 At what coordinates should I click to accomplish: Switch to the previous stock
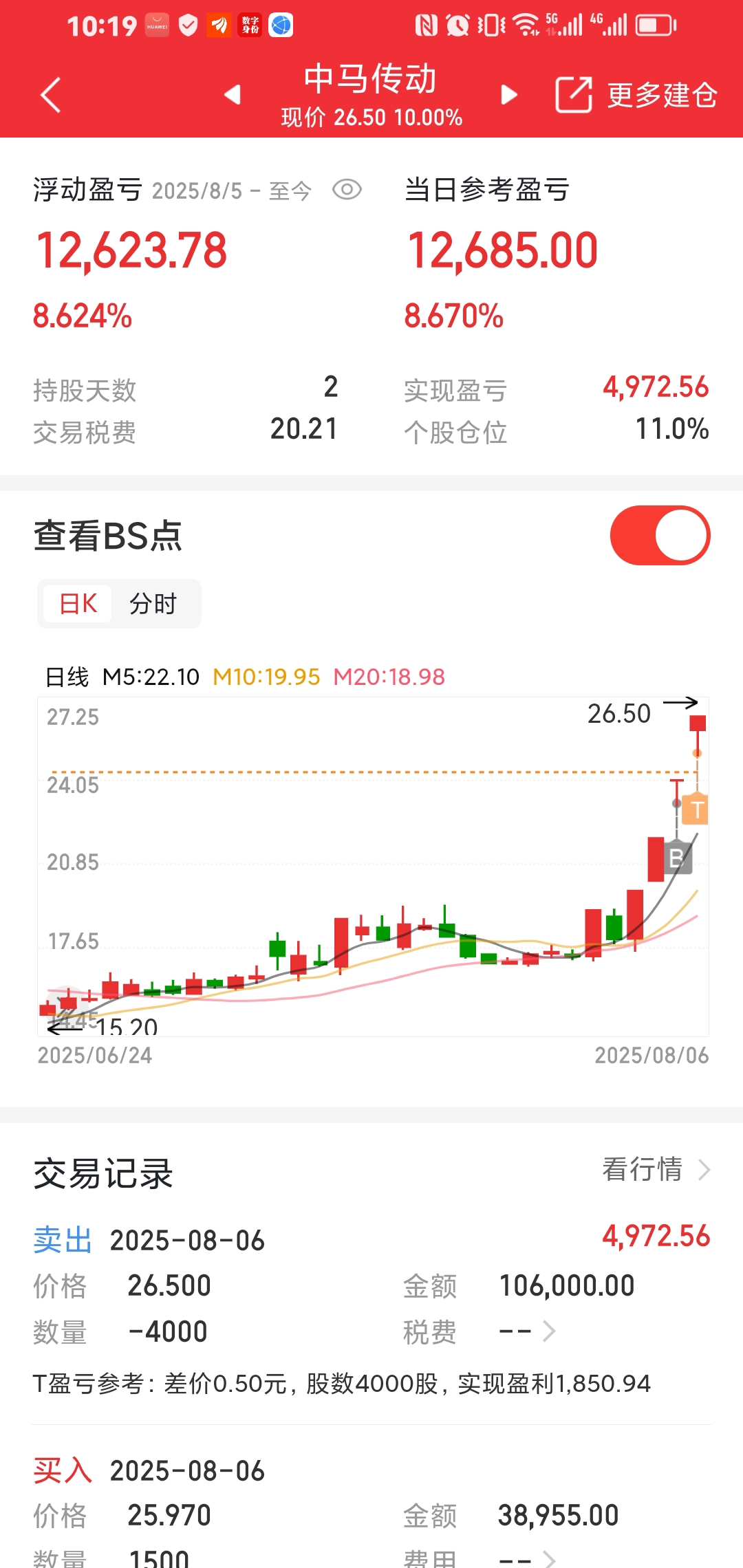point(233,94)
